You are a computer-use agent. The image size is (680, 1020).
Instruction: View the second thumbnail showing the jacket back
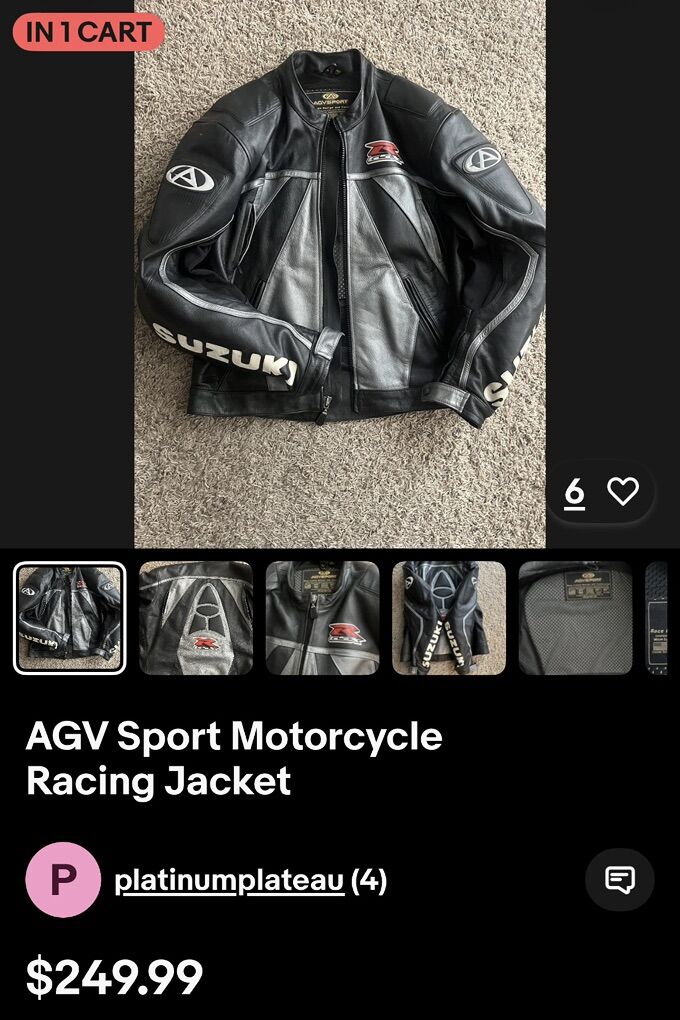pos(196,618)
